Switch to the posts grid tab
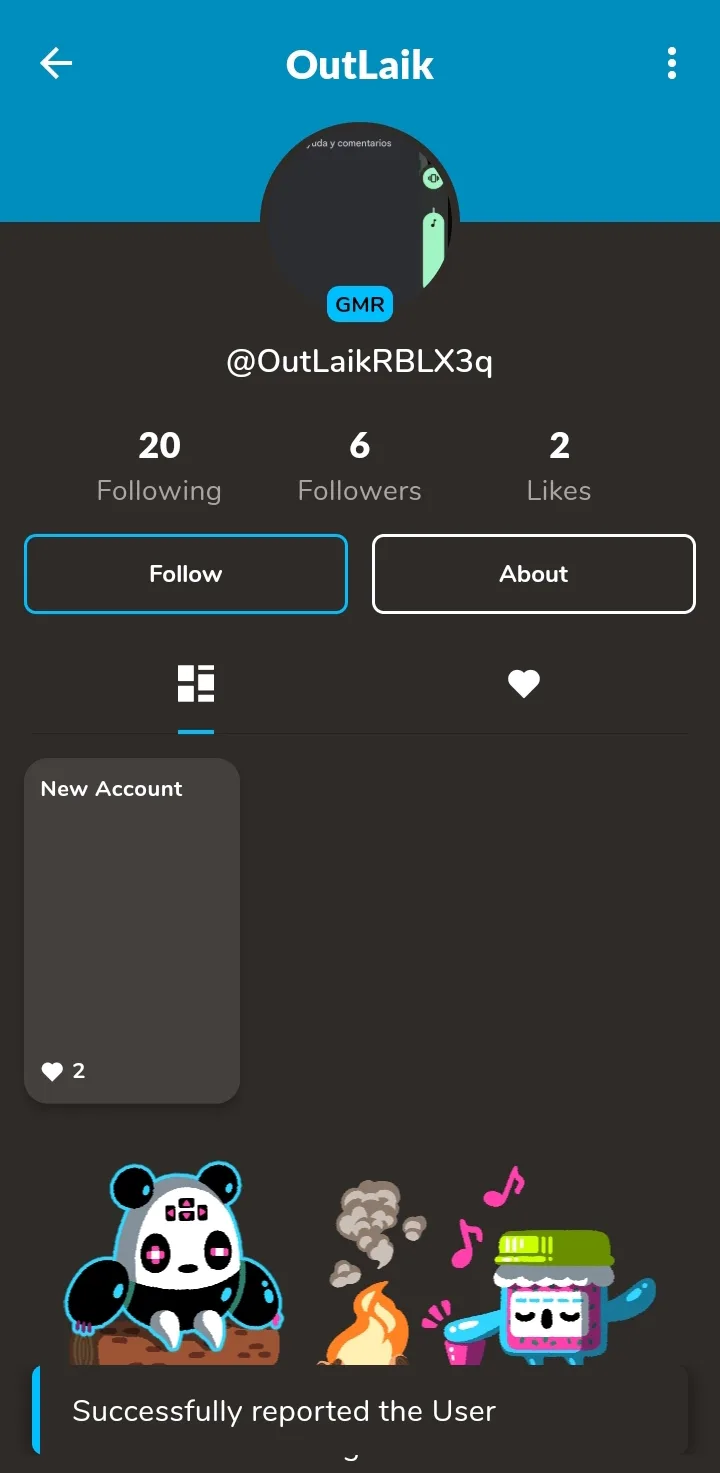 (196, 684)
